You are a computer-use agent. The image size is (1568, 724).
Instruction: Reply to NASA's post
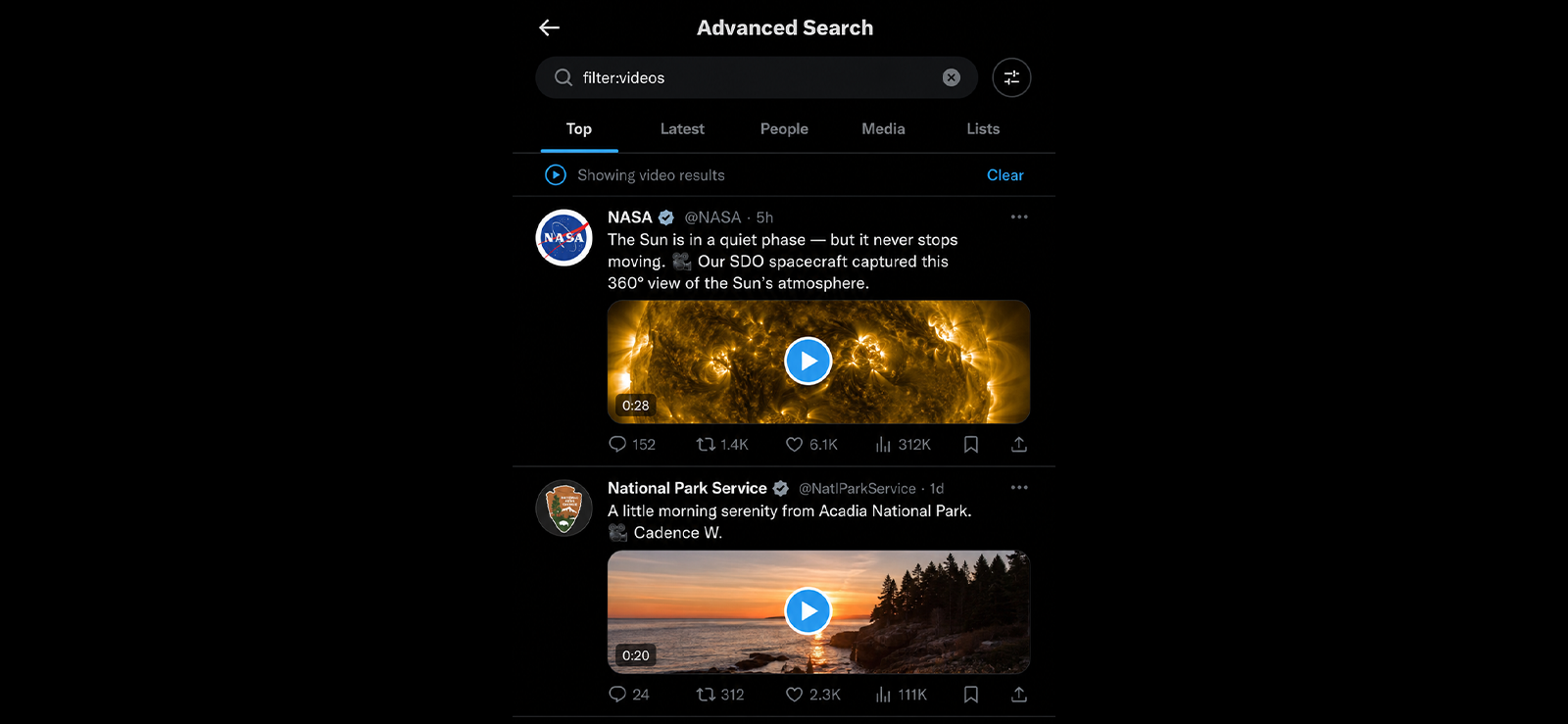[x=631, y=444]
